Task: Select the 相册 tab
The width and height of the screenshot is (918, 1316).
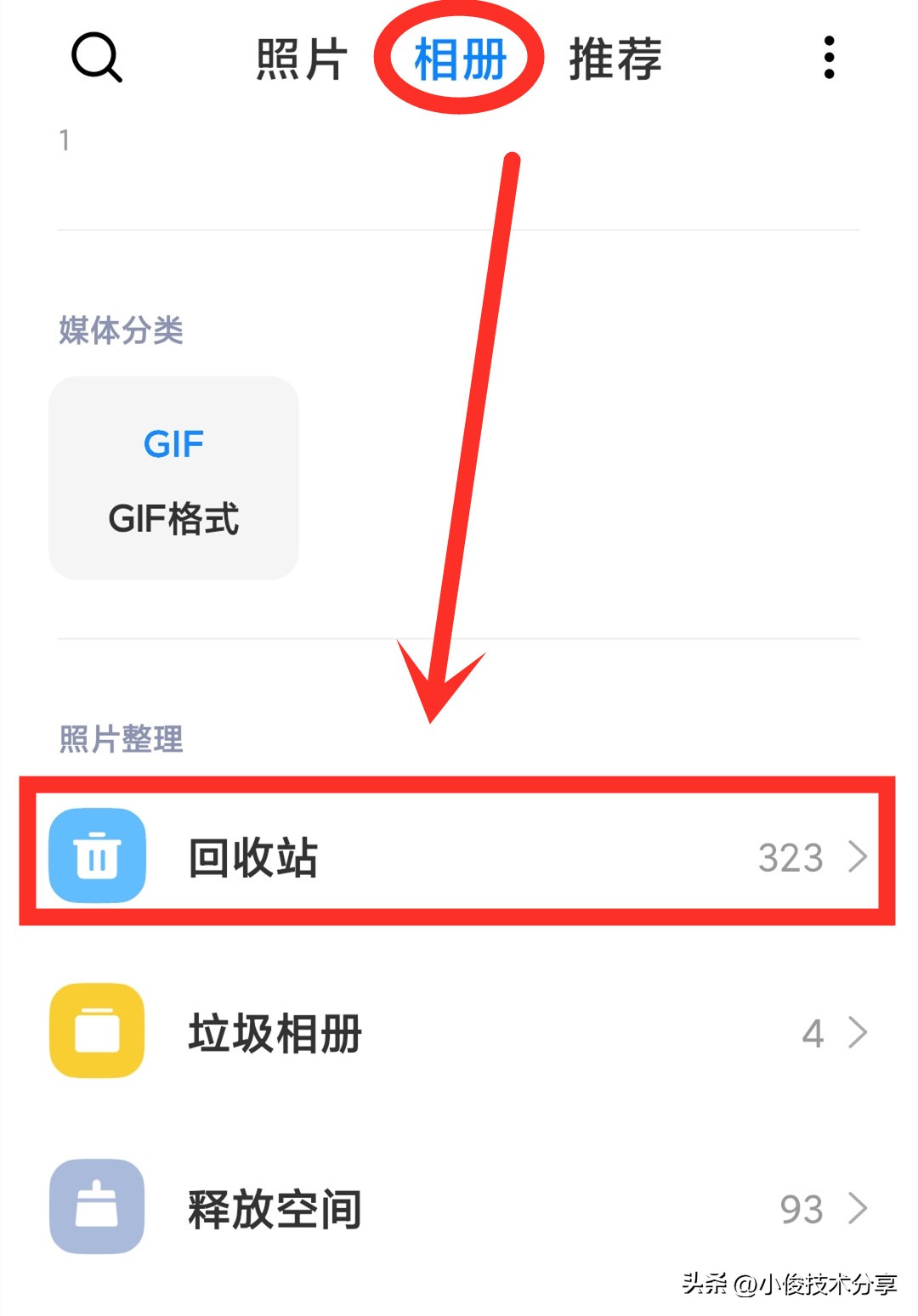Action: click(460, 59)
